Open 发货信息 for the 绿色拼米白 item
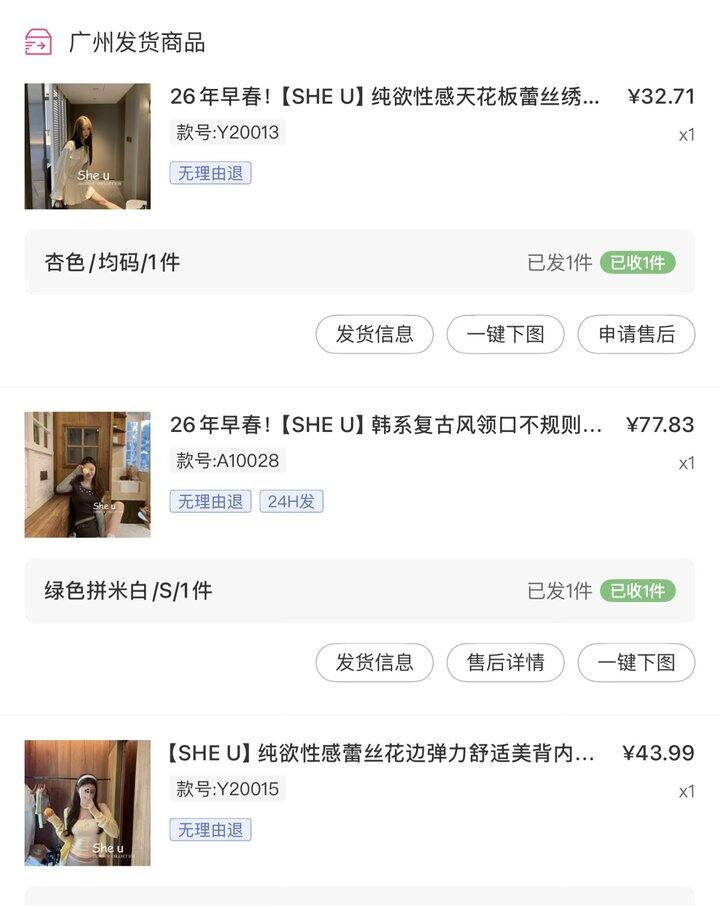 (374, 662)
